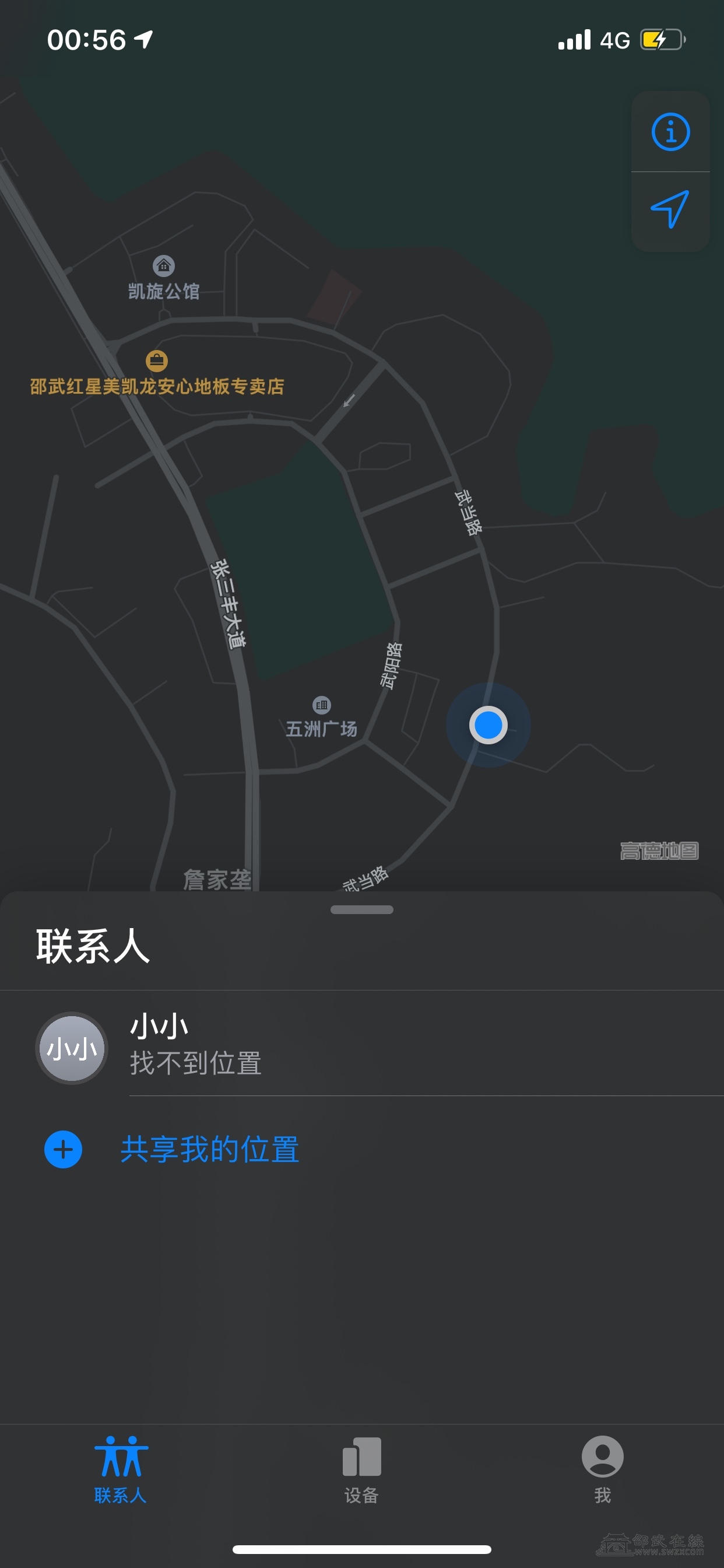Open the map info settings button
The height and width of the screenshot is (1568, 724).
pyautogui.click(x=670, y=131)
